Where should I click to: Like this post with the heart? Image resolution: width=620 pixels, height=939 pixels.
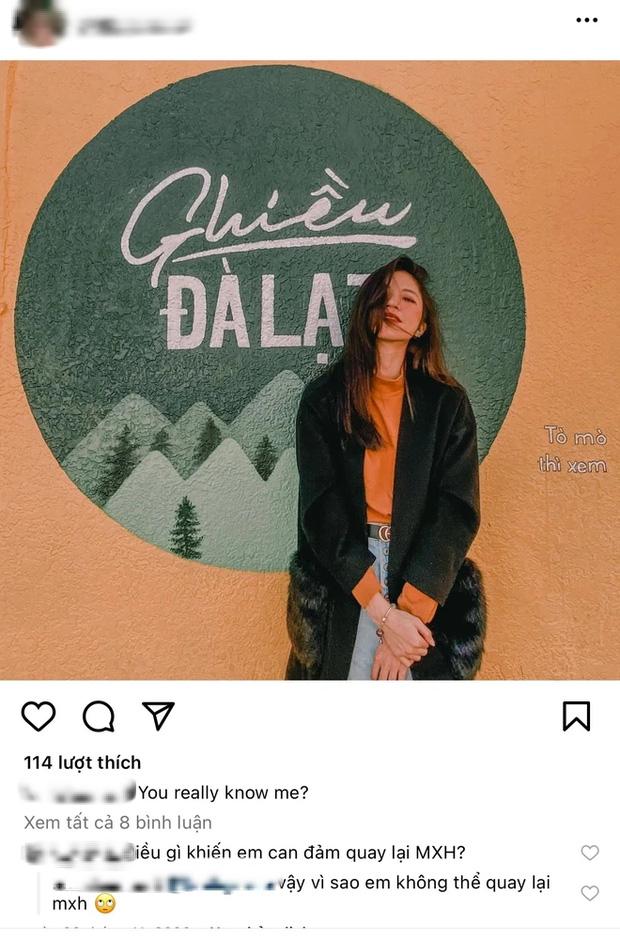38,716
